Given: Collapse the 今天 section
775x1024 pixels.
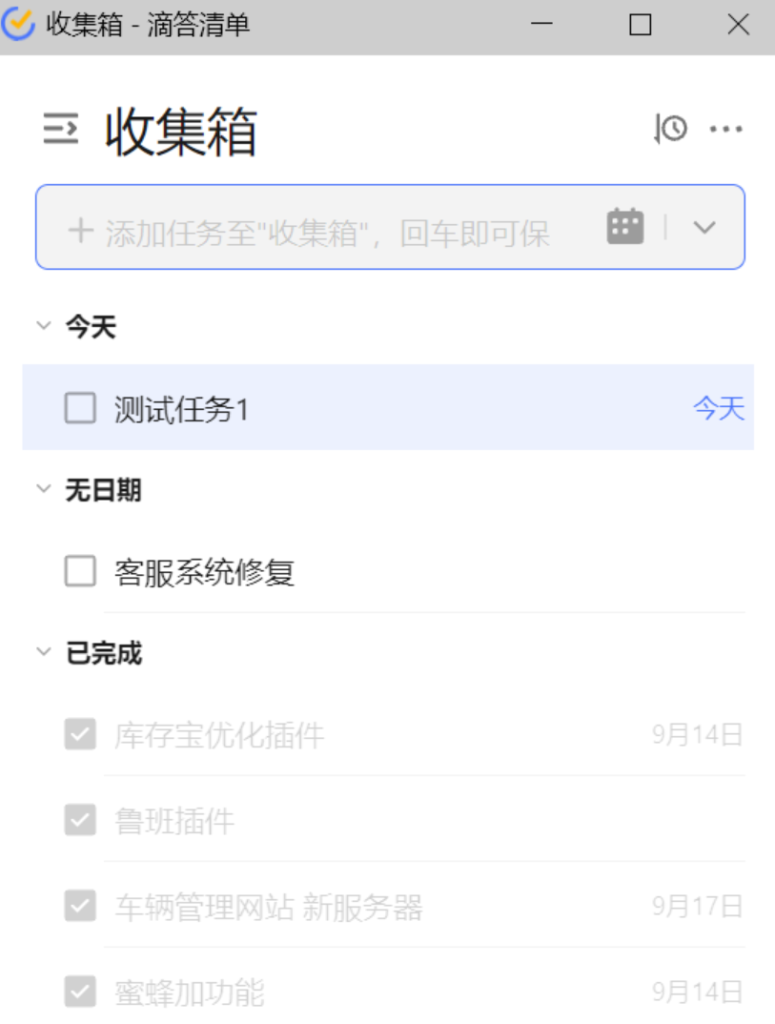Looking at the screenshot, I should 43,324.
